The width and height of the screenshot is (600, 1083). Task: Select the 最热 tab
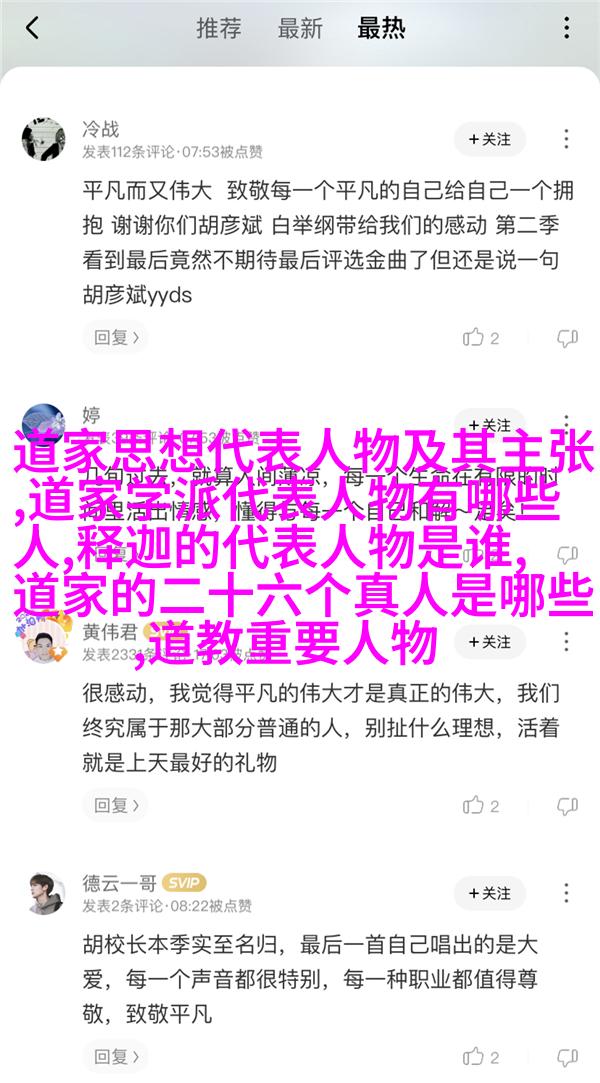[x=381, y=27]
